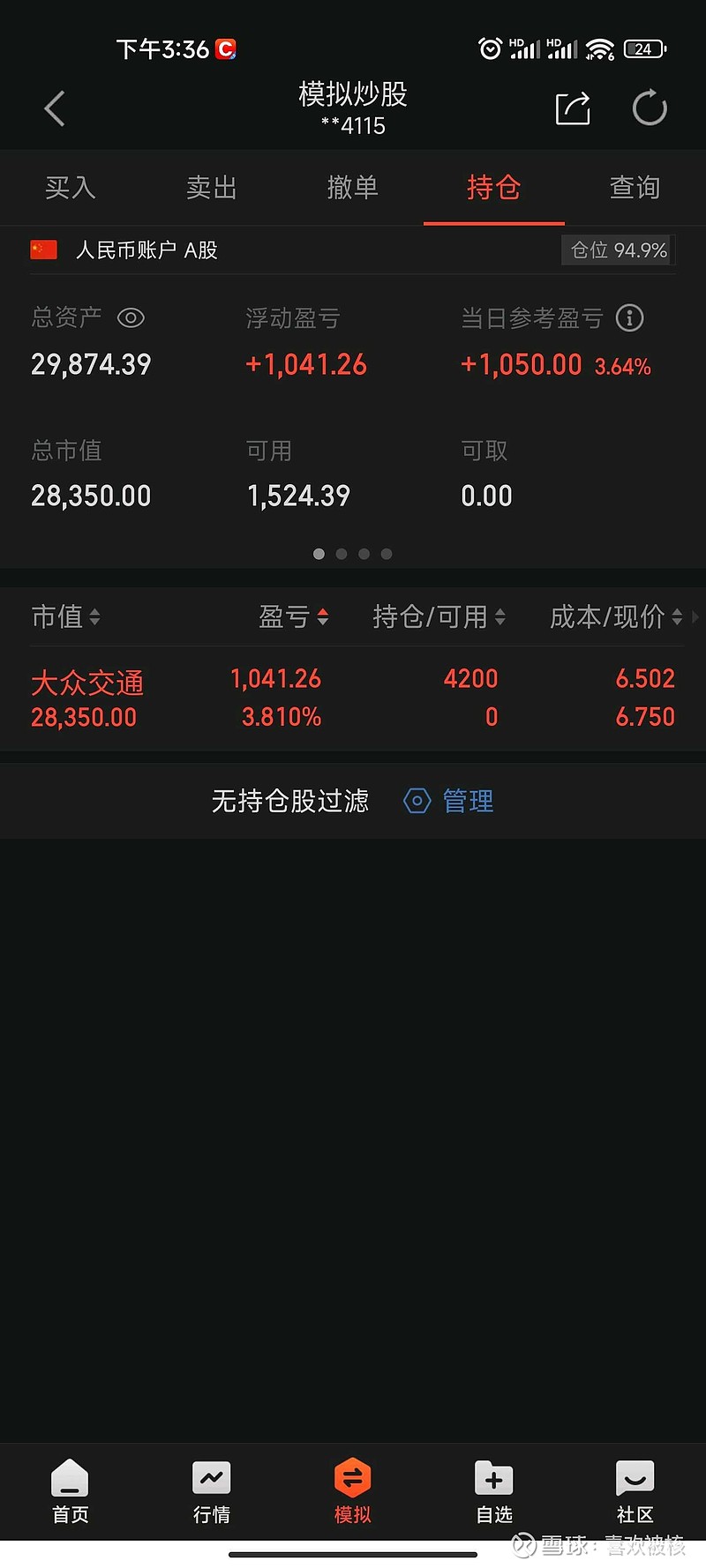Image resolution: width=706 pixels, height=1568 pixels.
Task: Sort by 成本/现价 column
Action: [617, 616]
